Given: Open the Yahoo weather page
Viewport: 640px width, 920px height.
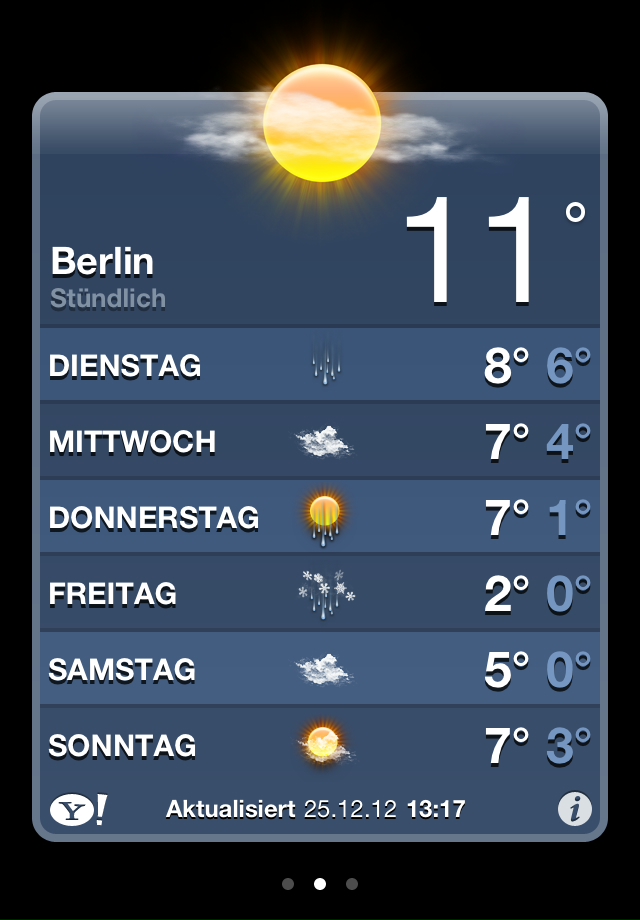Looking at the screenshot, I should click(x=78, y=809).
